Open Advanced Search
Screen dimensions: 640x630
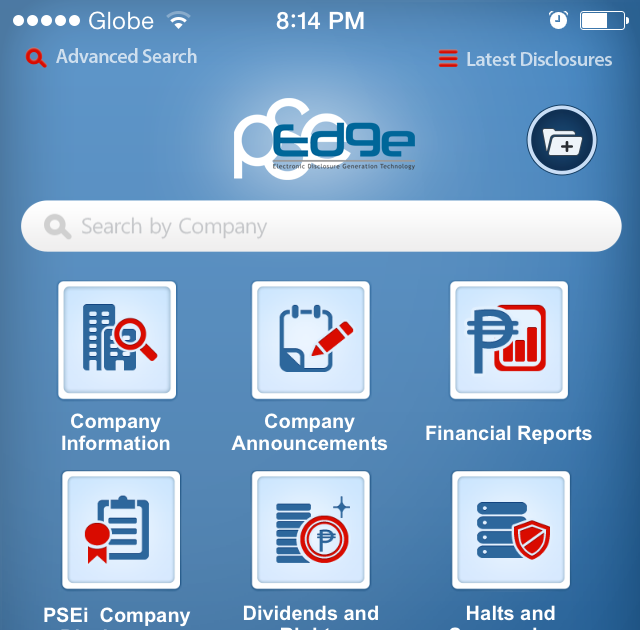pos(112,57)
